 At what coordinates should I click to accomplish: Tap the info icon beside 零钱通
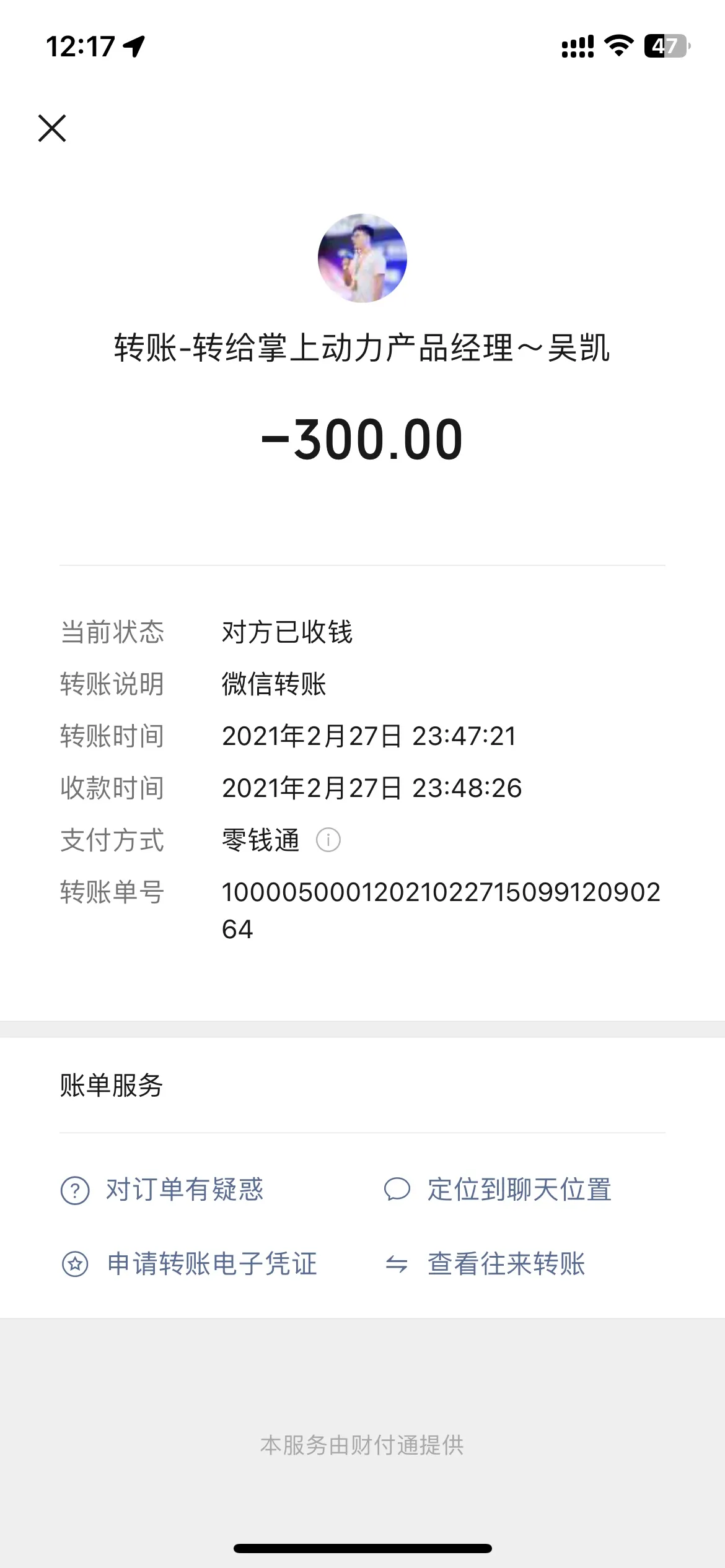pyautogui.click(x=328, y=840)
